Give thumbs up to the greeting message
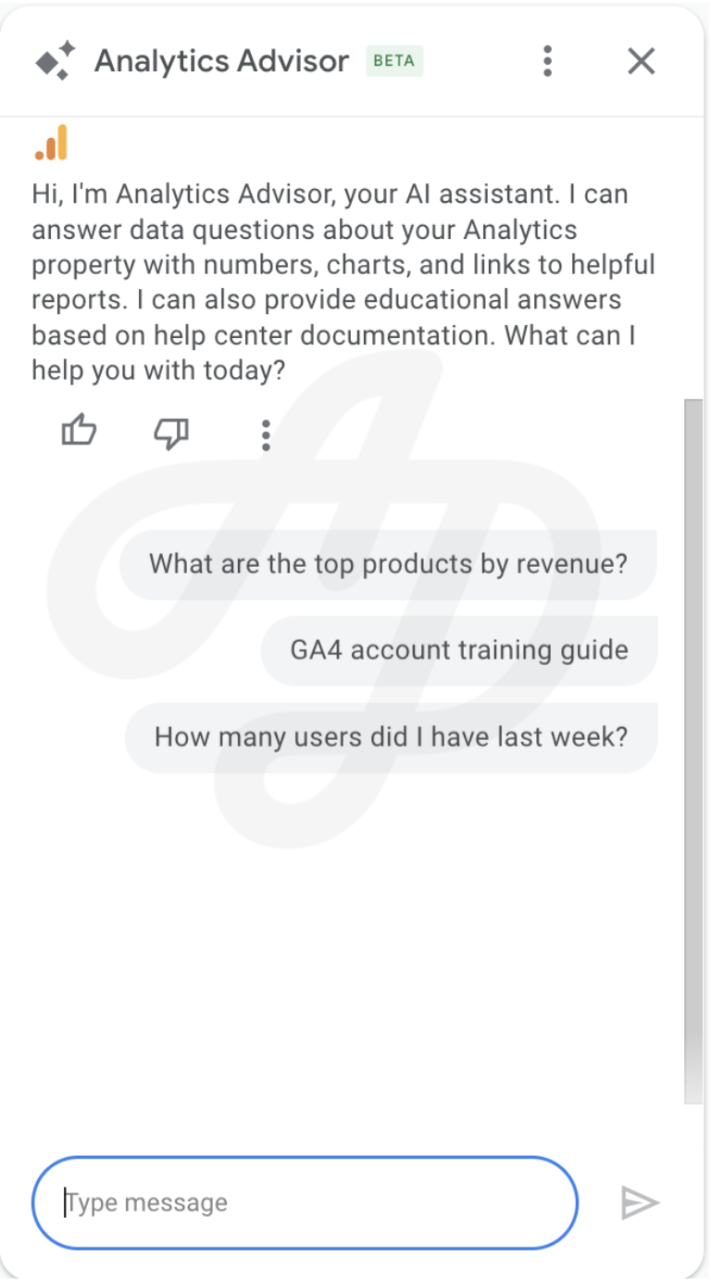 click(79, 432)
